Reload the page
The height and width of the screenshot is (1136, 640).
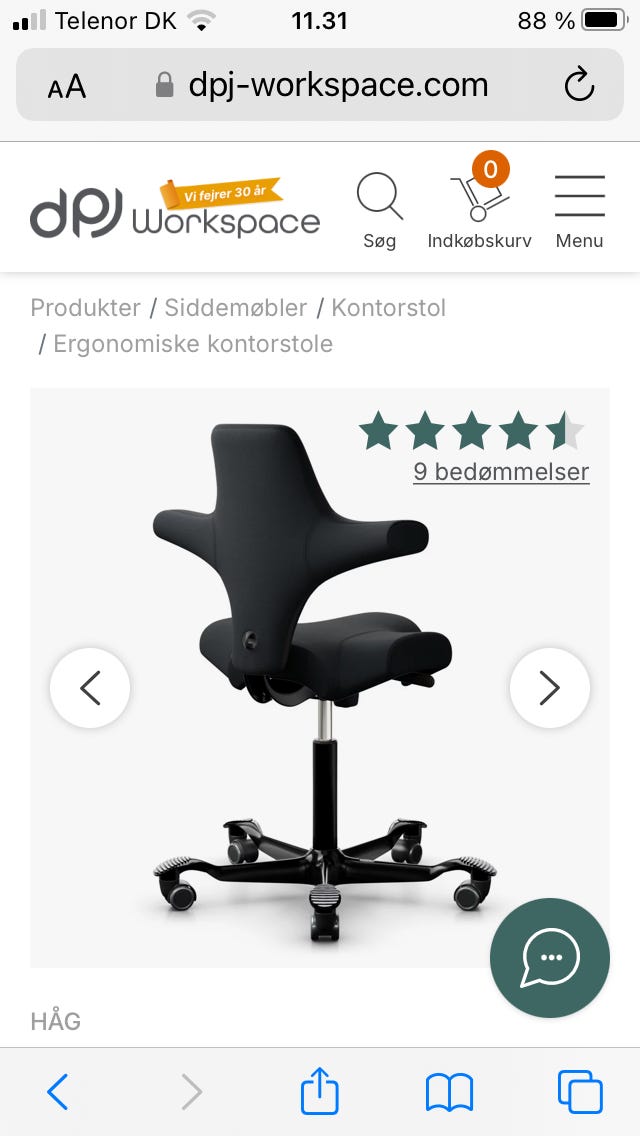[579, 86]
